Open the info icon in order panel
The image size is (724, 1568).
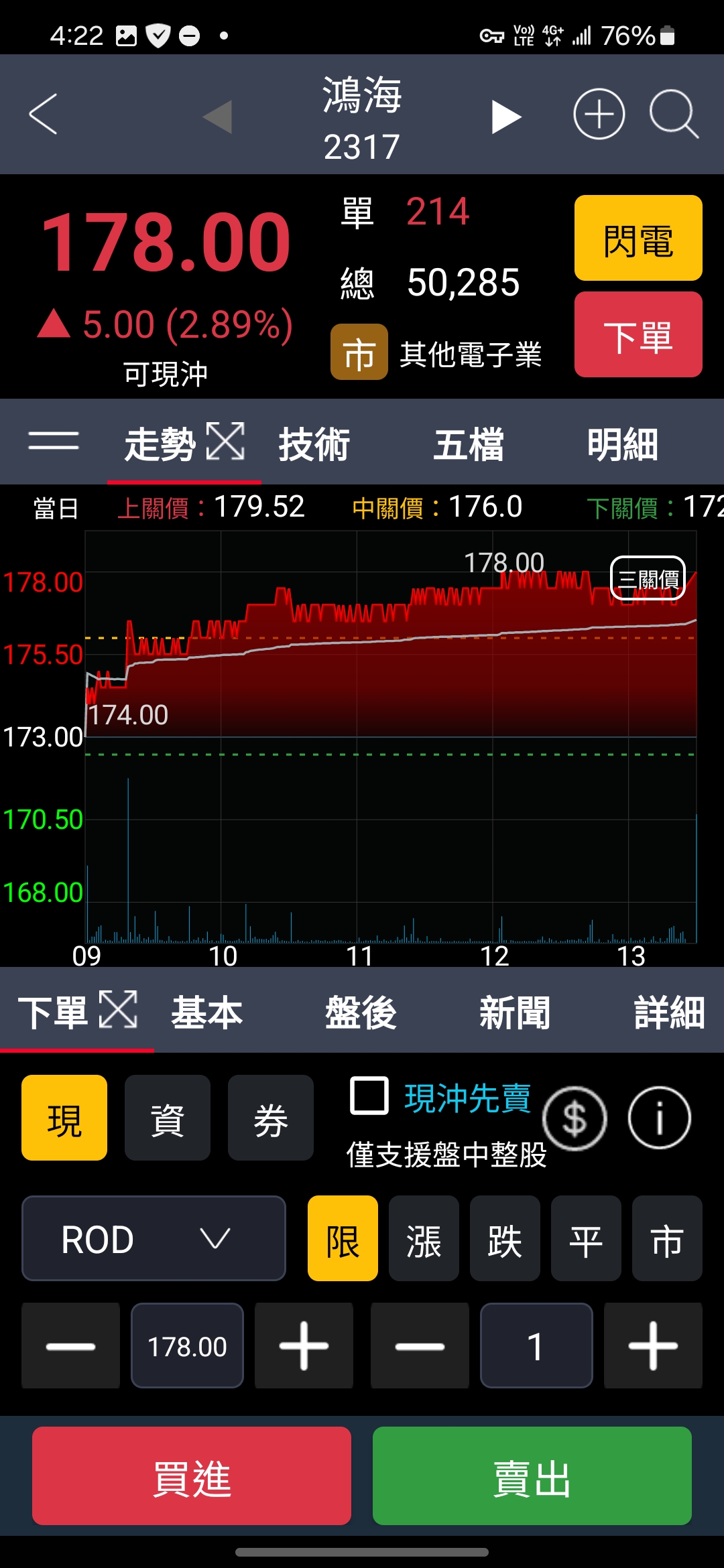[x=659, y=1118]
